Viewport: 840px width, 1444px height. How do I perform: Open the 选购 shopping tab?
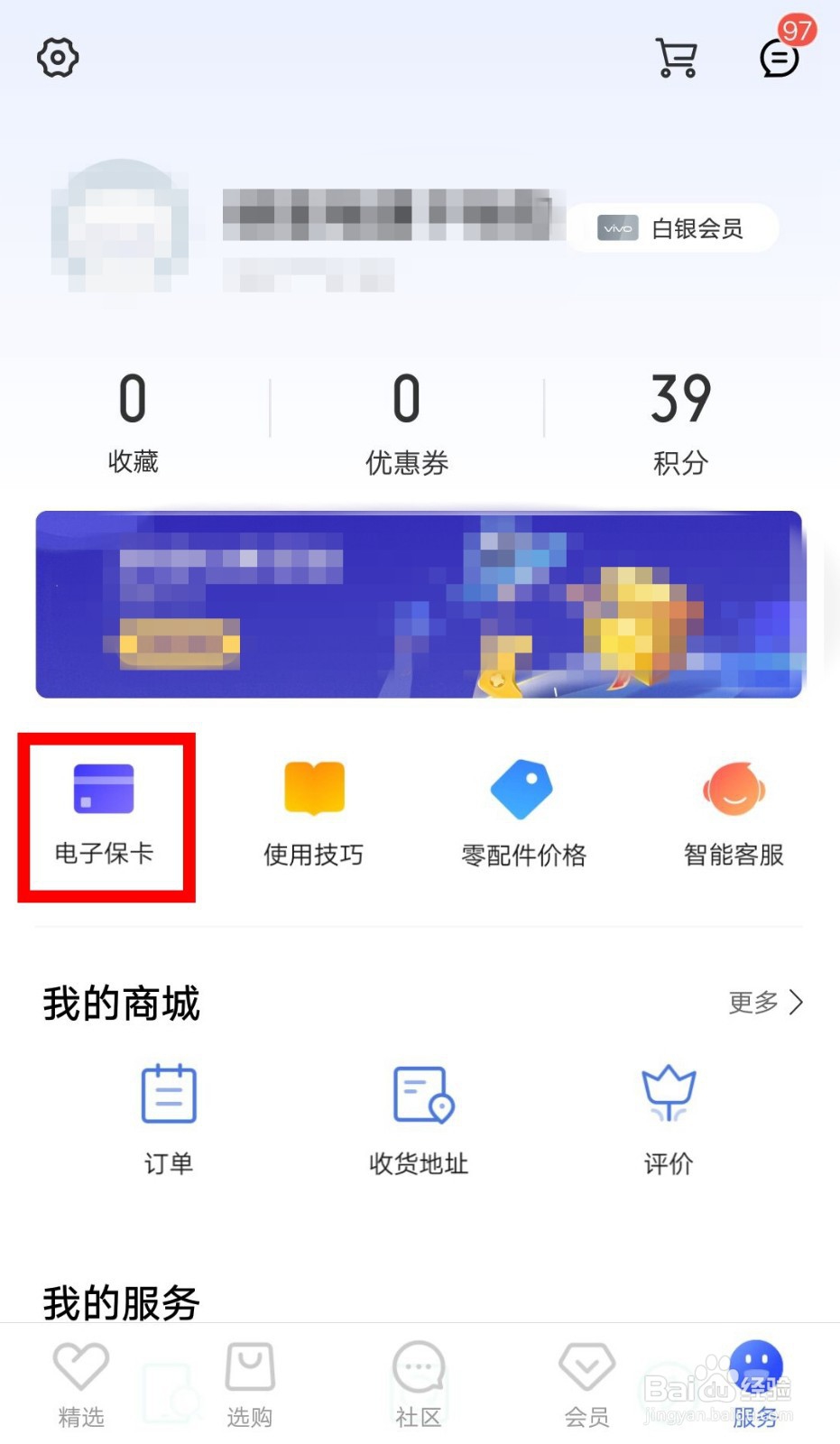click(250, 1381)
